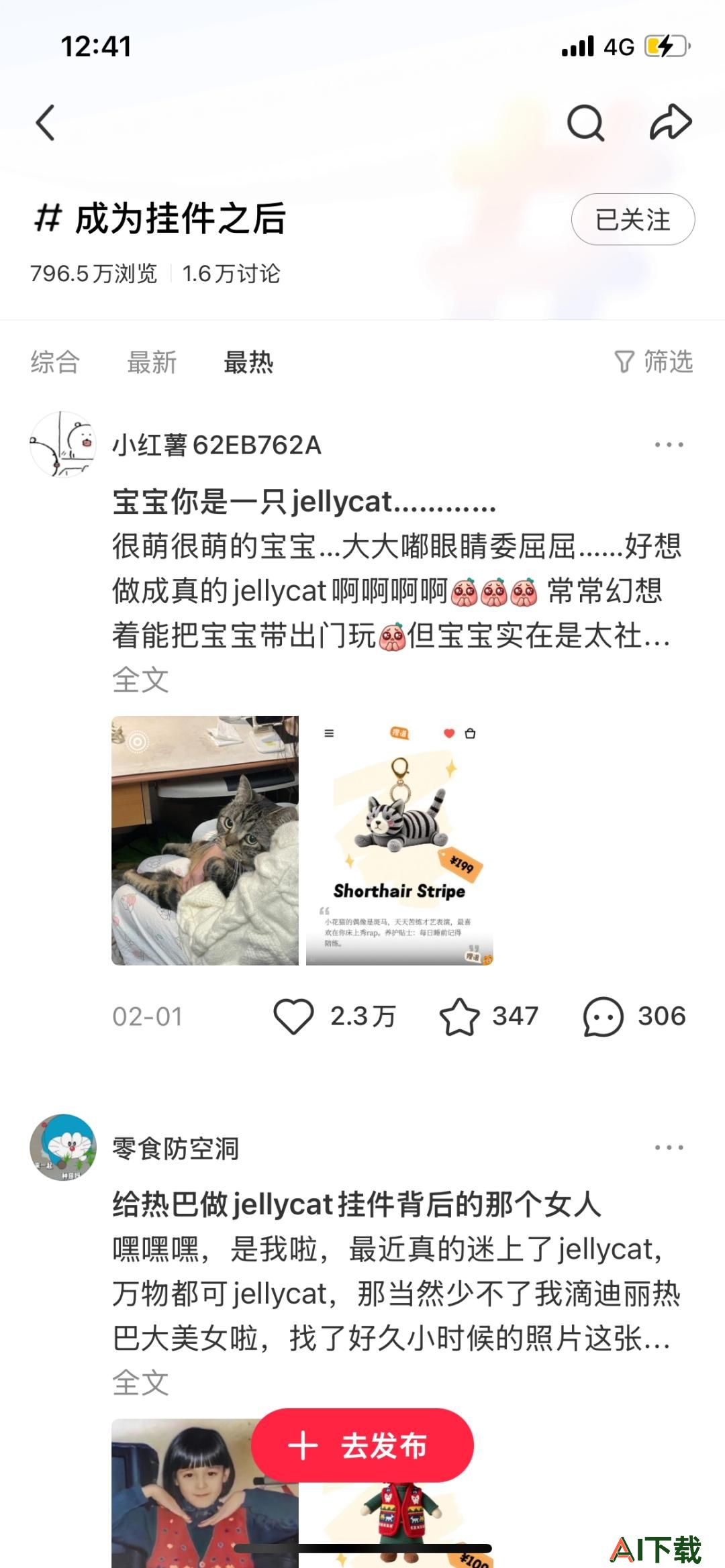Open the 筛选 filter options
Image resolution: width=725 pixels, height=1568 pixels.
653,362
